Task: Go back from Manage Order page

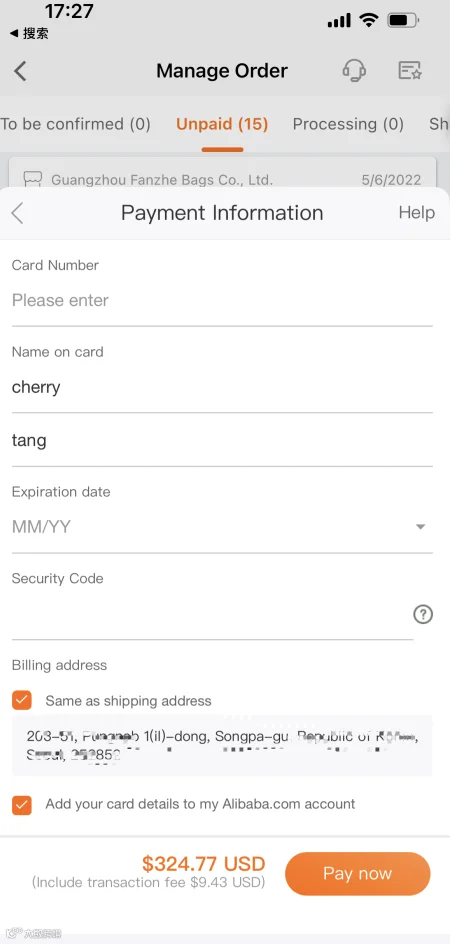Action: pyautogui.click(x=20, y=71)
